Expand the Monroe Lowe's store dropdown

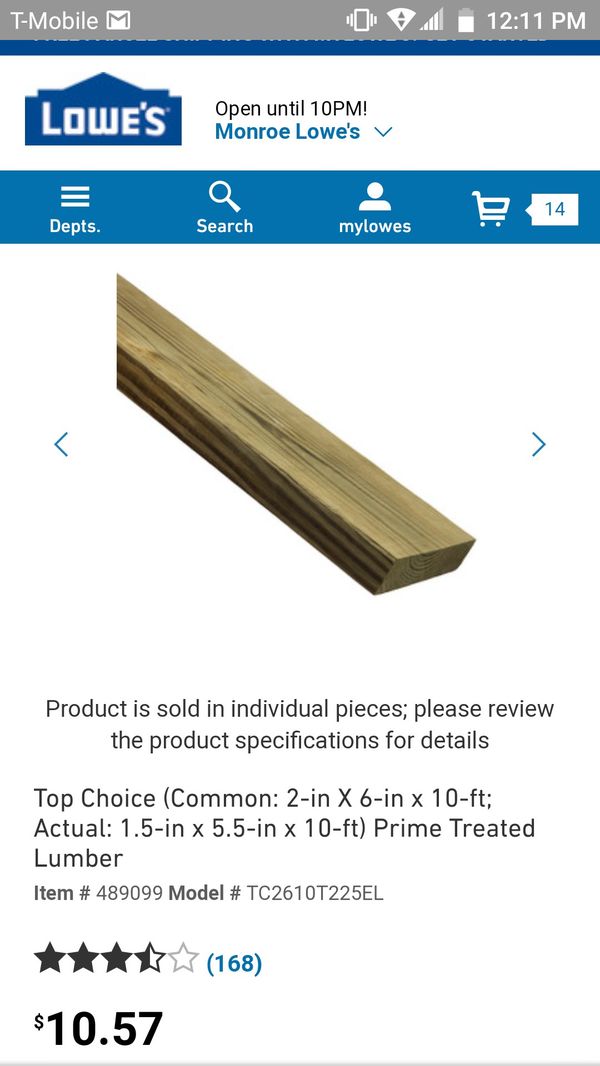point(304,131)
